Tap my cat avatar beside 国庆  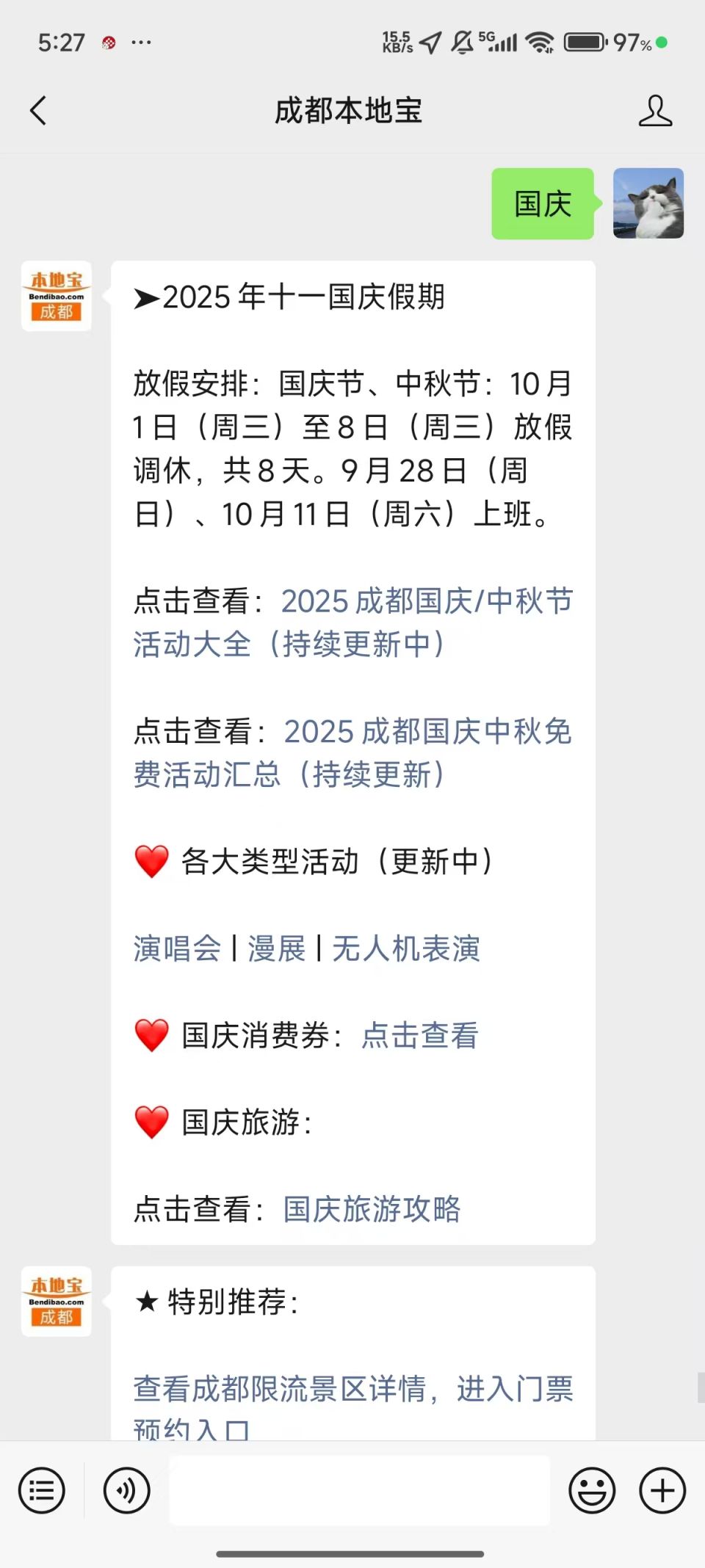click(x=648, y=203)
